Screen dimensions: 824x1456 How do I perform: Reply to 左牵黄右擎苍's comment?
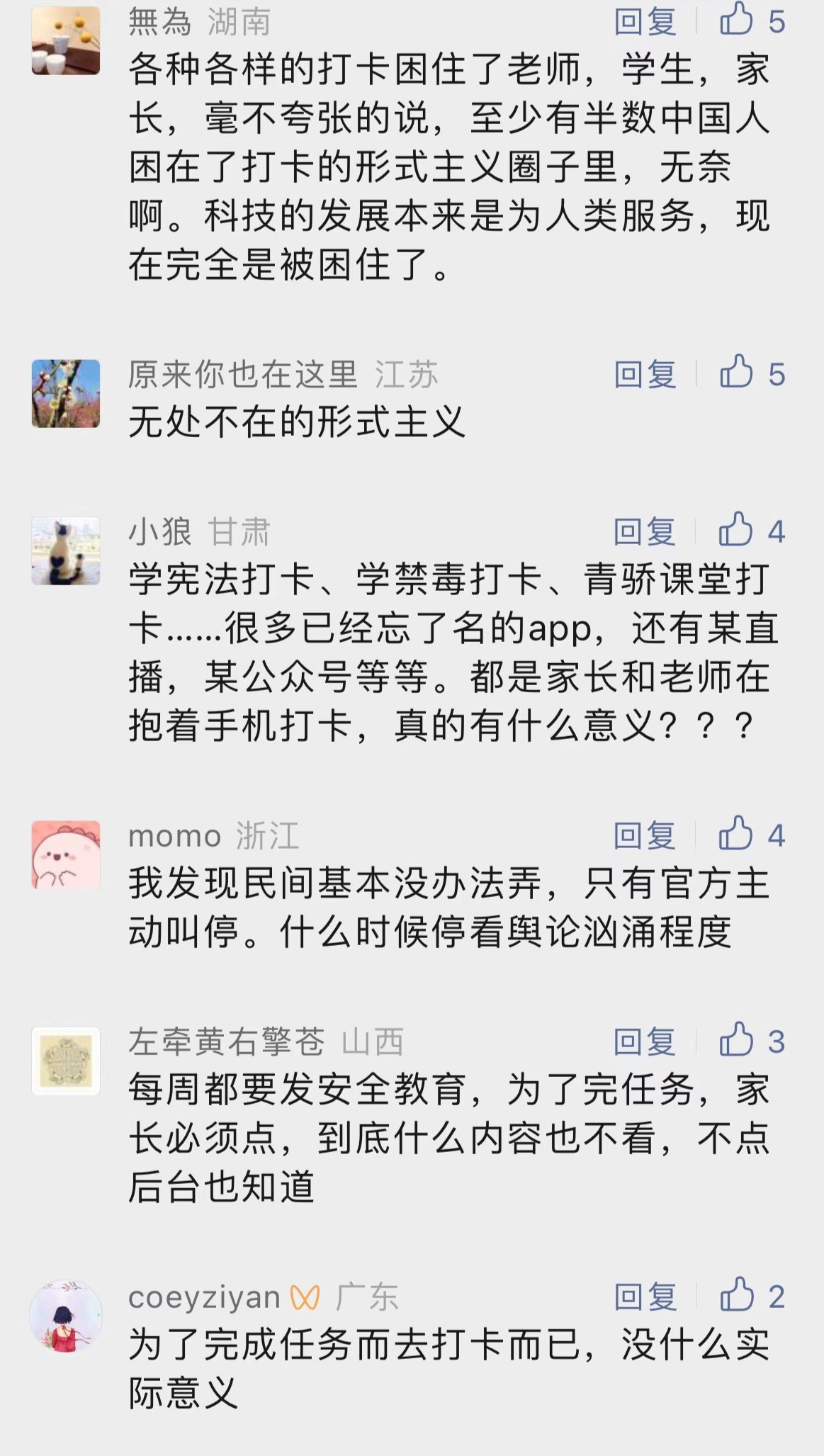click(x=645, y=1042)
